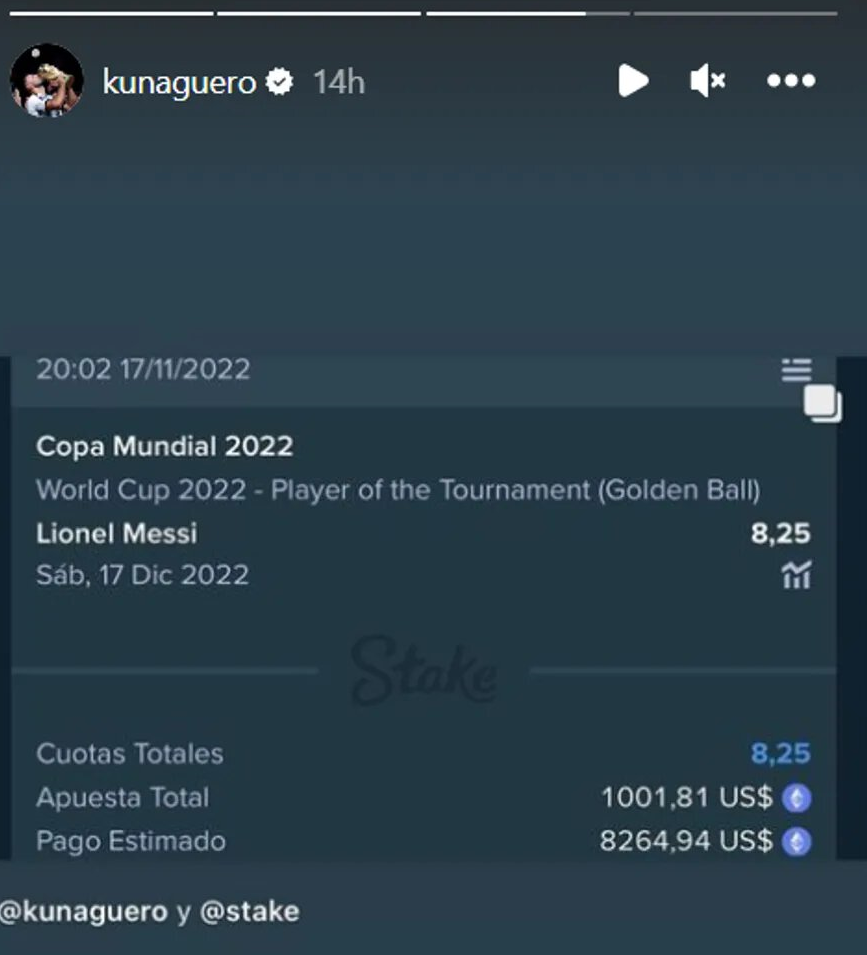Unmute the story sound
The width and height of the screenshot is (867, 955).
[708, 81]
